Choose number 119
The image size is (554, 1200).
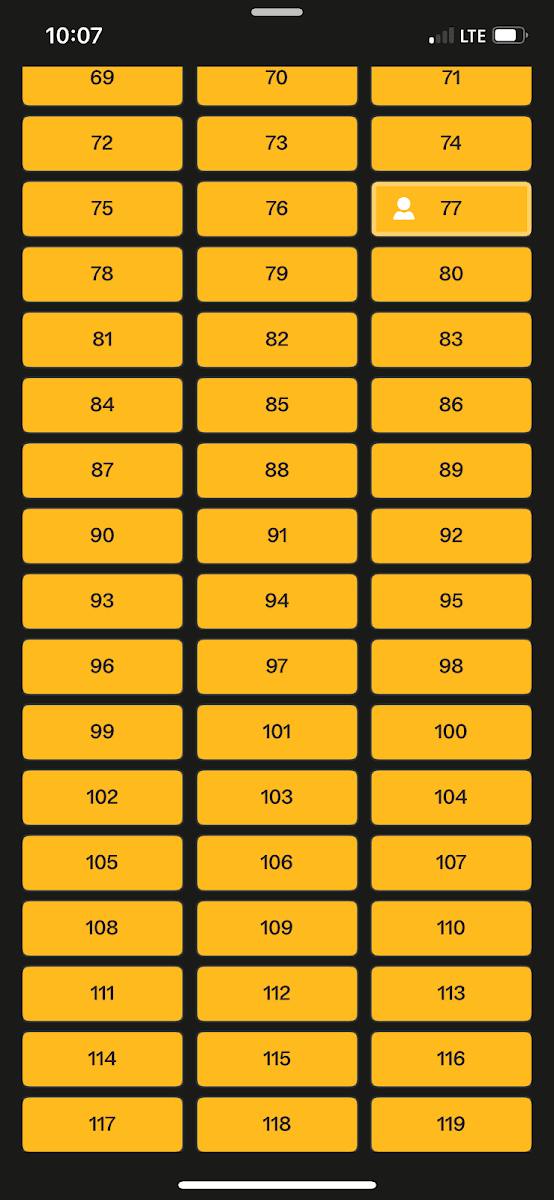point(451,1124)
